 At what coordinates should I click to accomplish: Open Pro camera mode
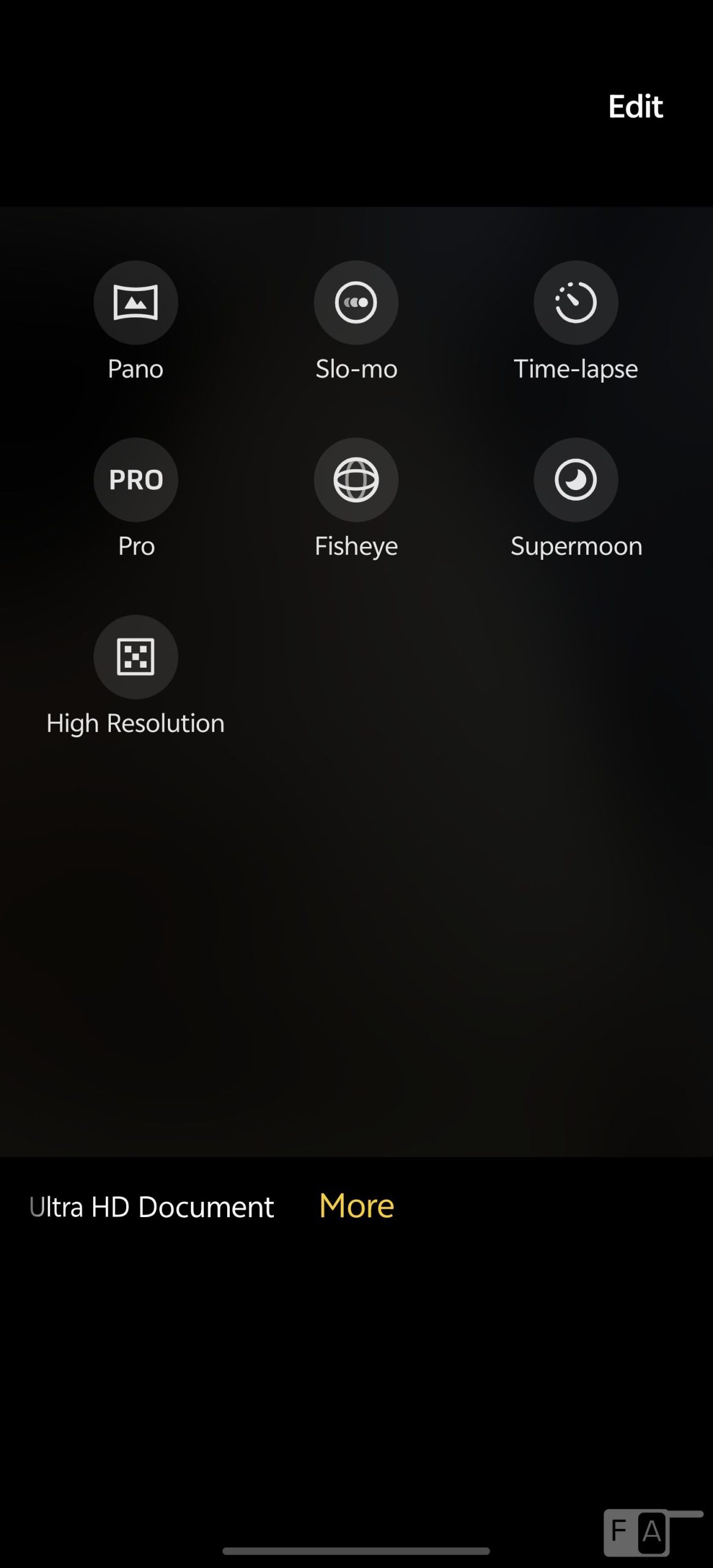tap(135, 480)
